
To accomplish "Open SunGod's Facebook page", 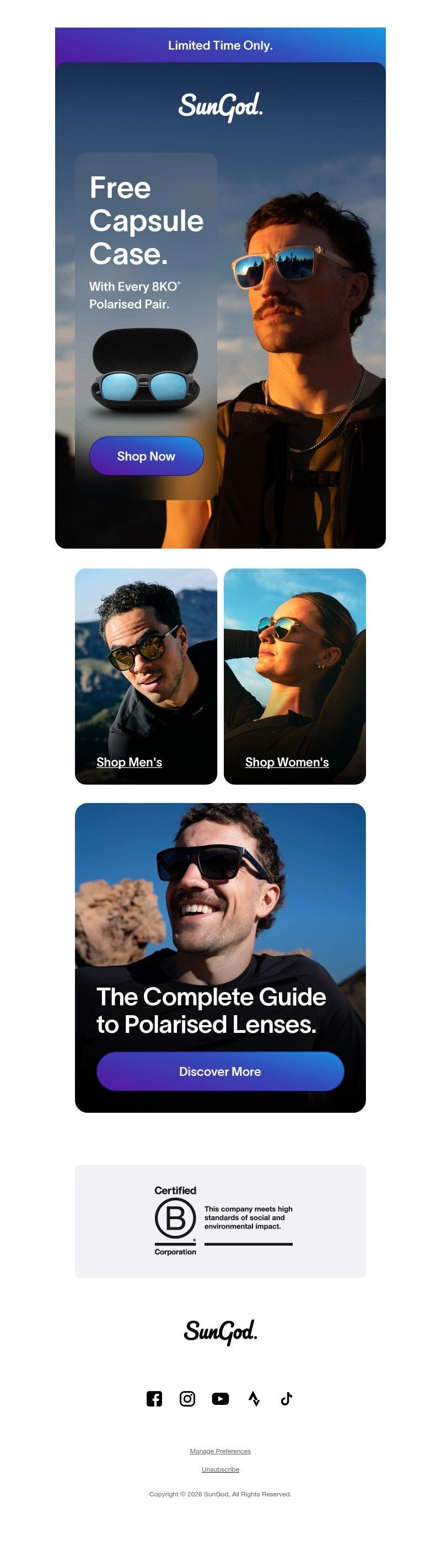I will [154, 1399].
